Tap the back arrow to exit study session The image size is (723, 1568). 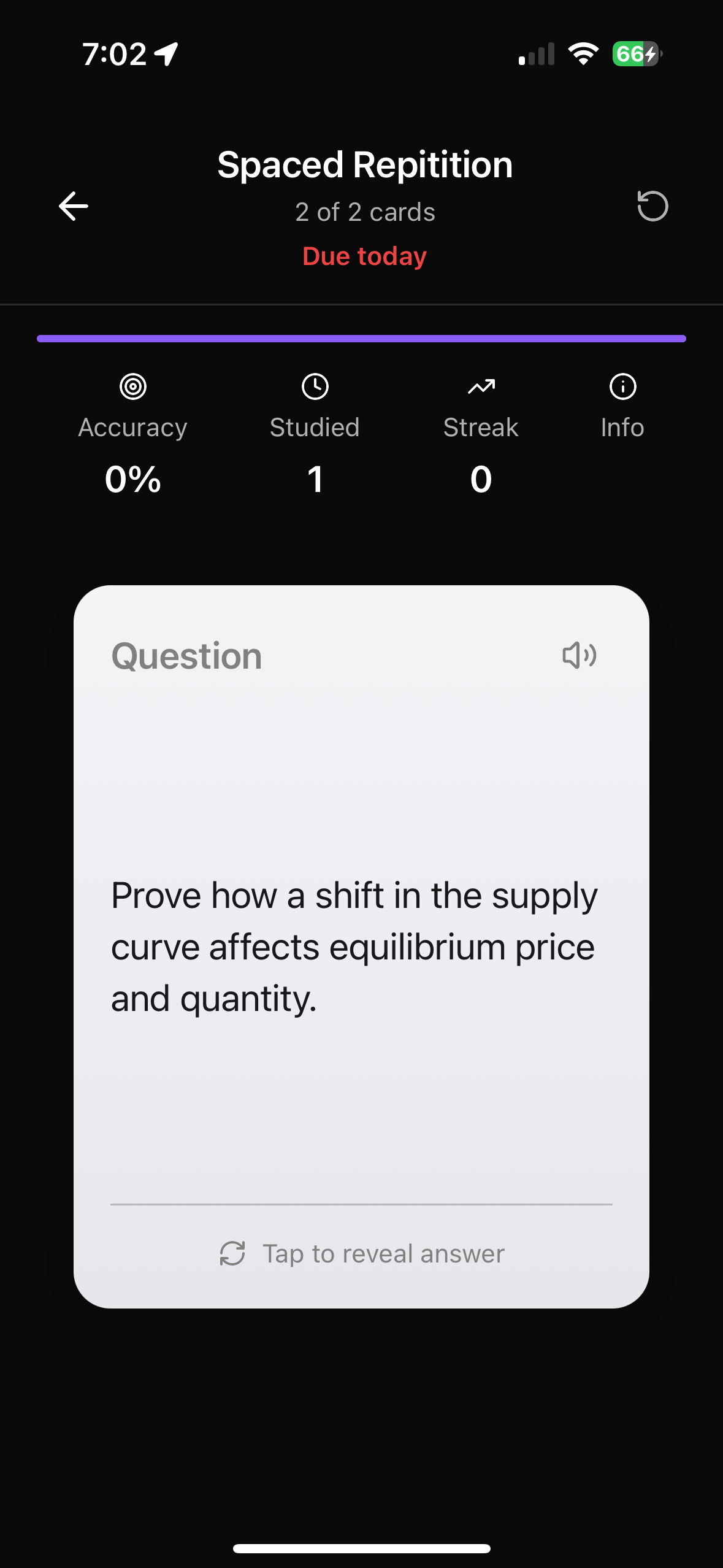click(72, 206)
